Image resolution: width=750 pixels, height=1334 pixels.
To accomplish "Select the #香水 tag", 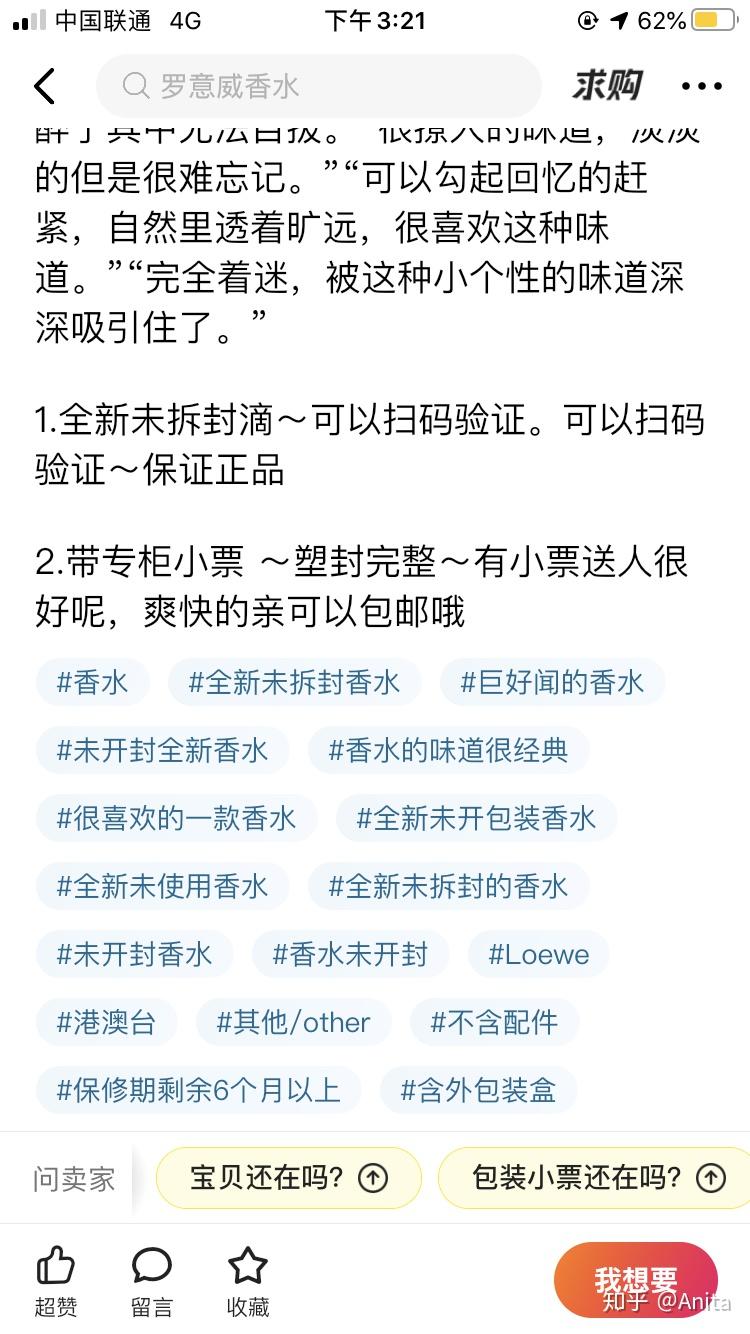I will pos(92,683).
